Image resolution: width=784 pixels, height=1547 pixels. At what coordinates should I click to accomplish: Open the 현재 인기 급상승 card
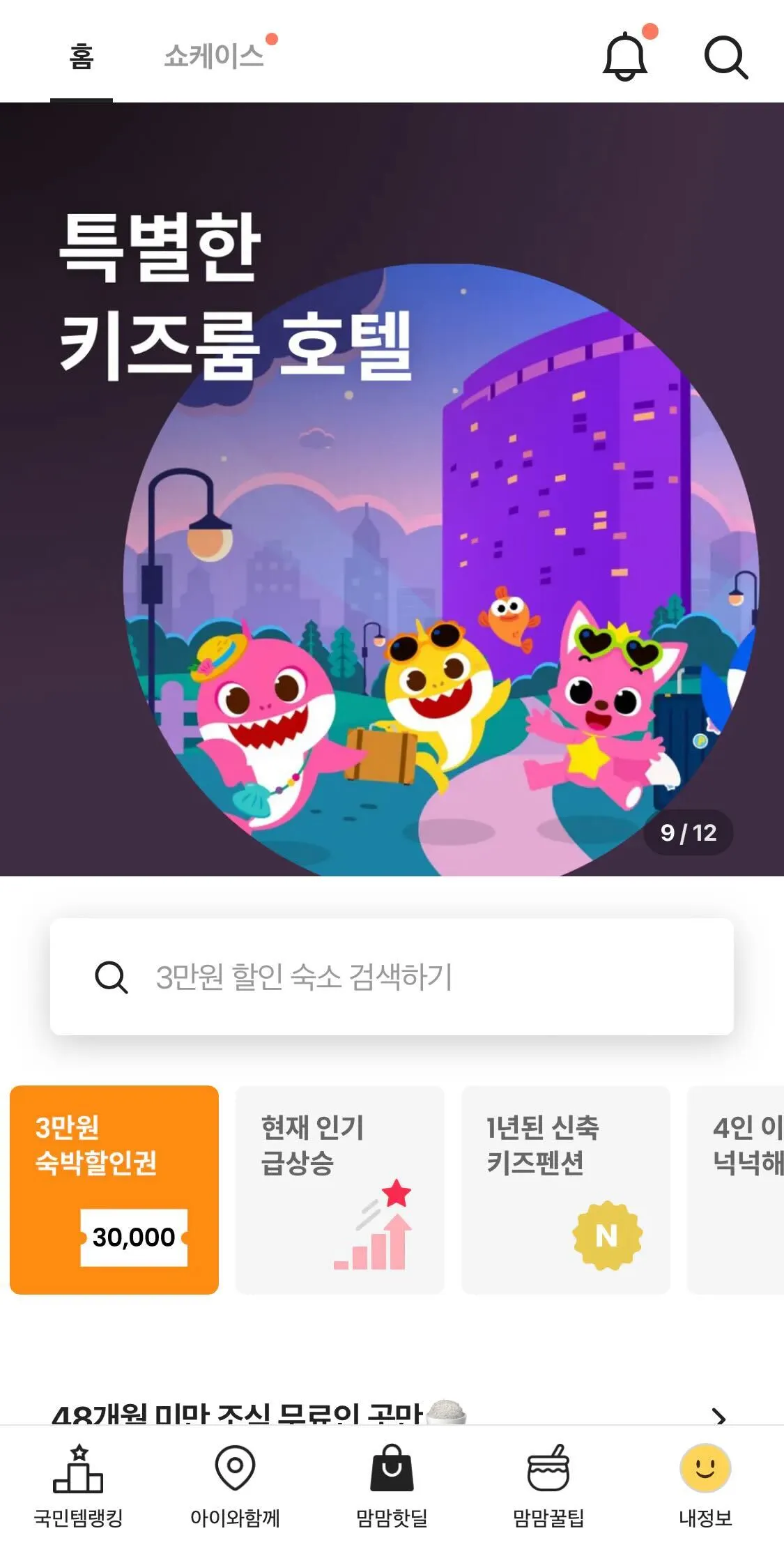pyautogui.click(x=339, y=1189)
